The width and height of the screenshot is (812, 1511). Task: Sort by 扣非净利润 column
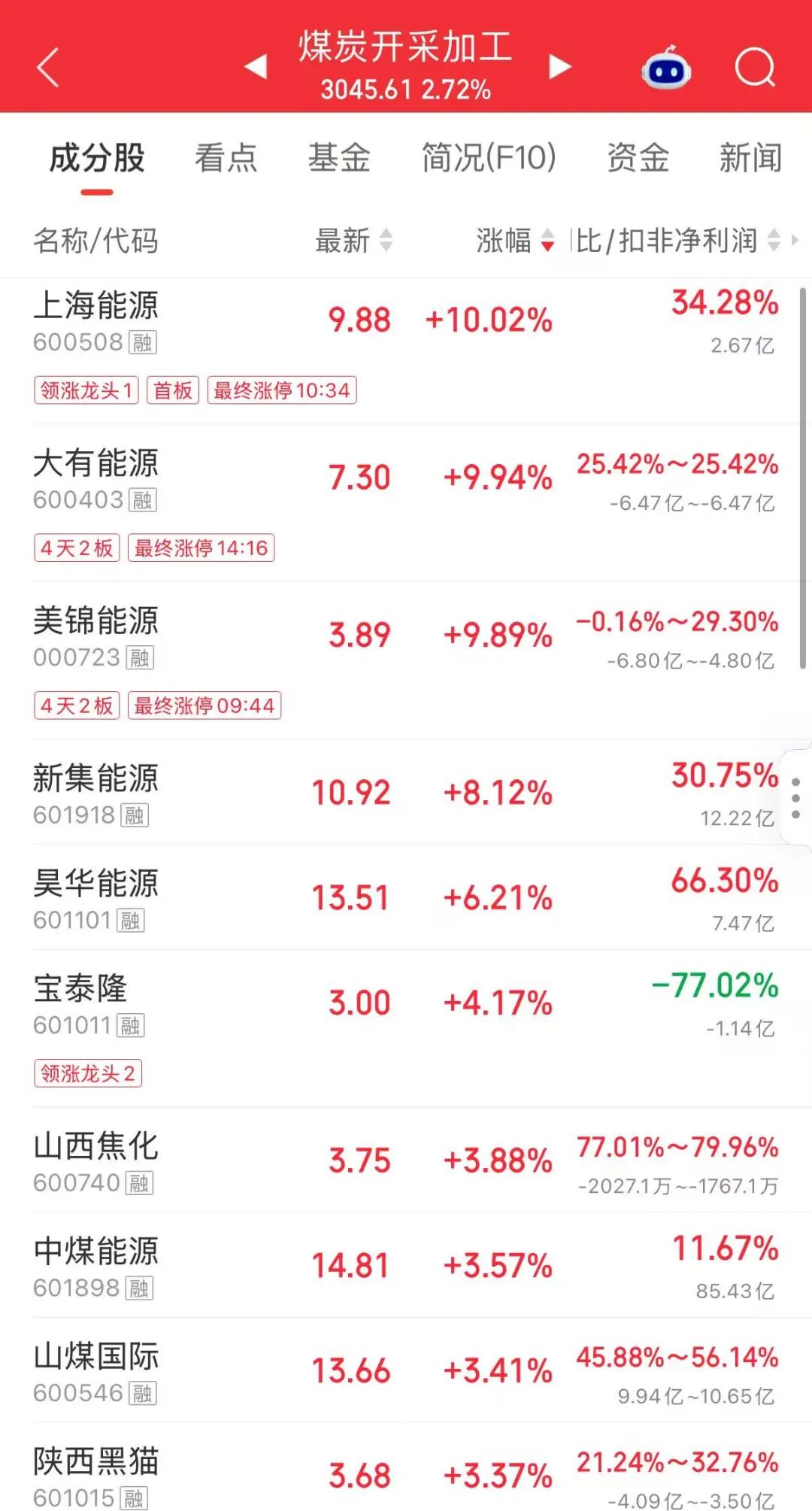click(x=678, y=241)
